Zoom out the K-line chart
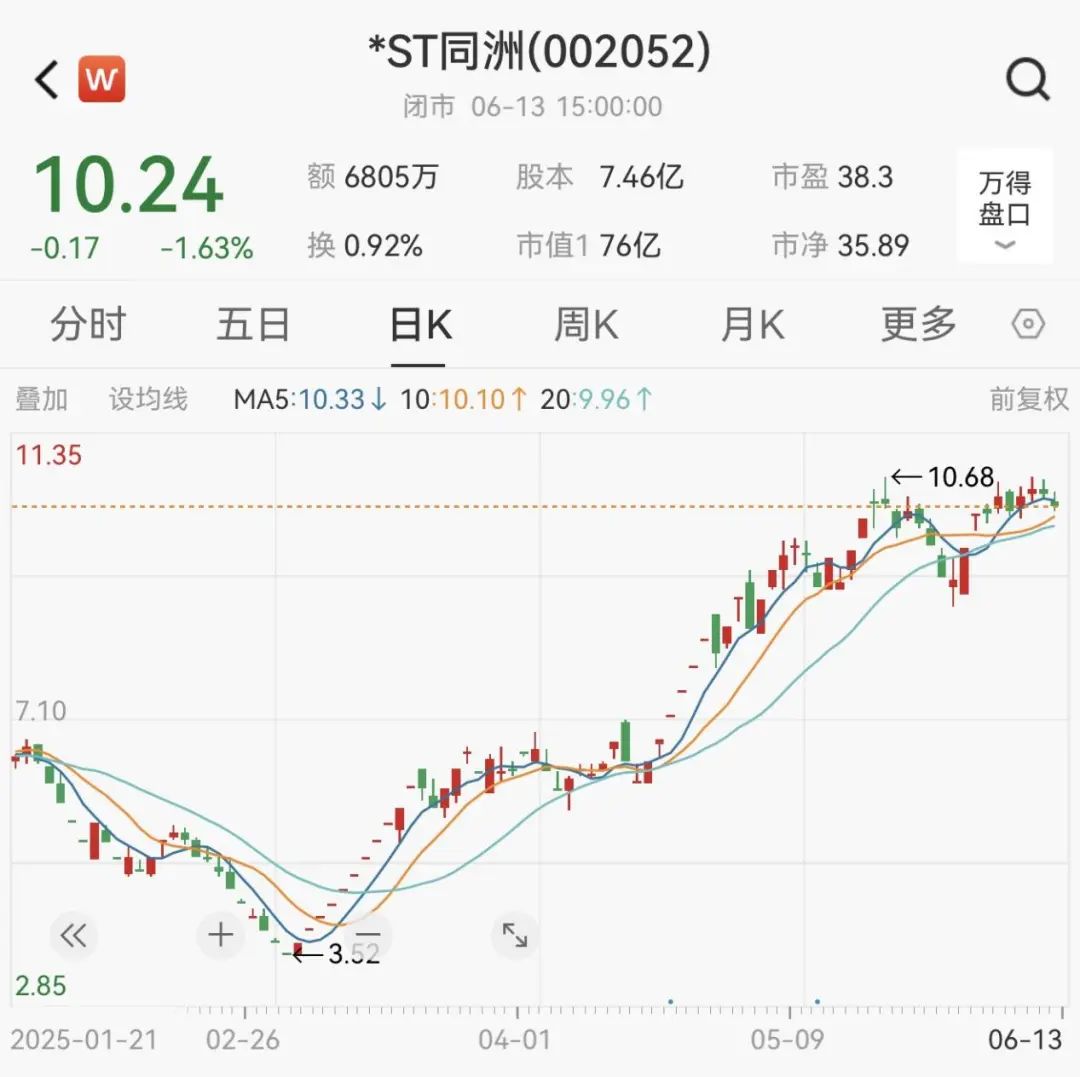 click(x=367, y=936)
